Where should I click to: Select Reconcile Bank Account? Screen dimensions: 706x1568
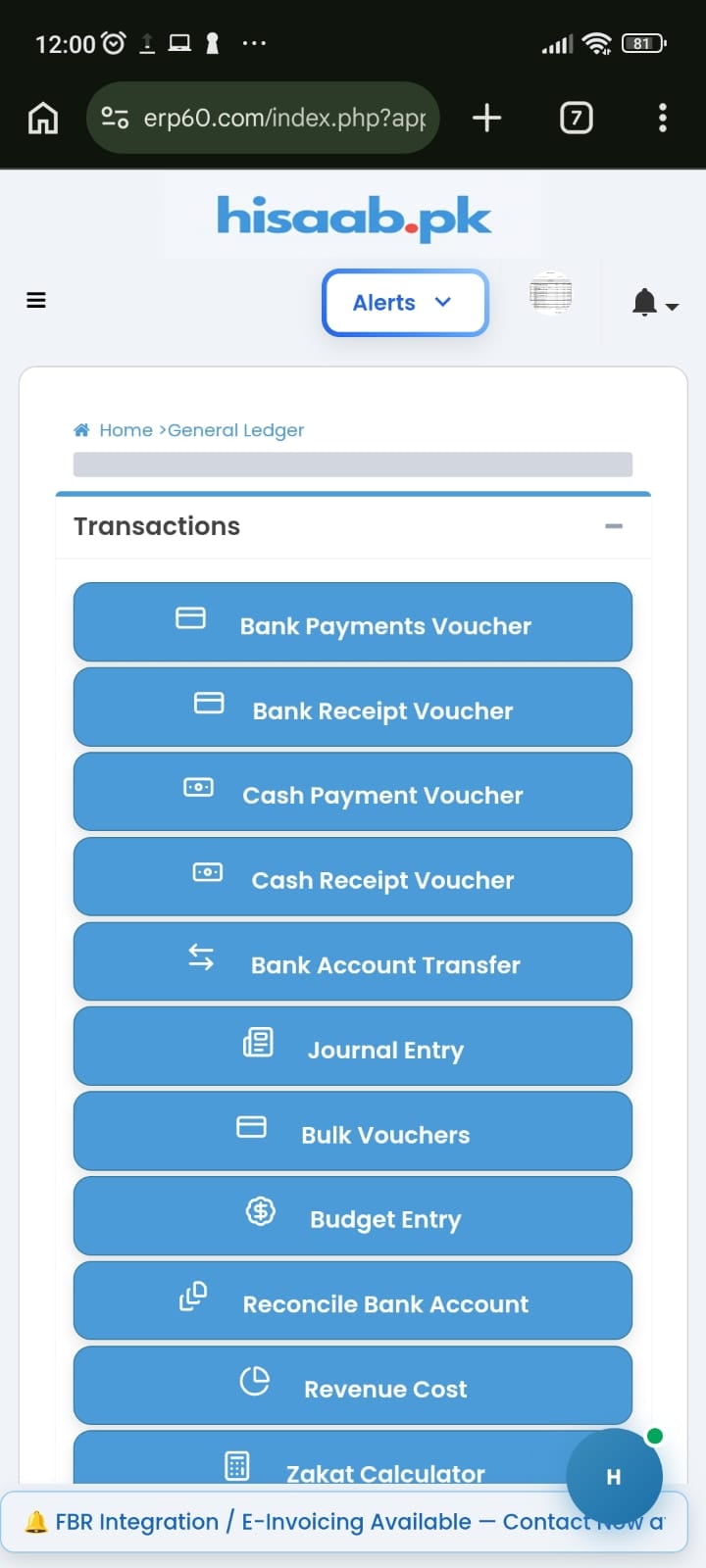[x=353, y=1300]
